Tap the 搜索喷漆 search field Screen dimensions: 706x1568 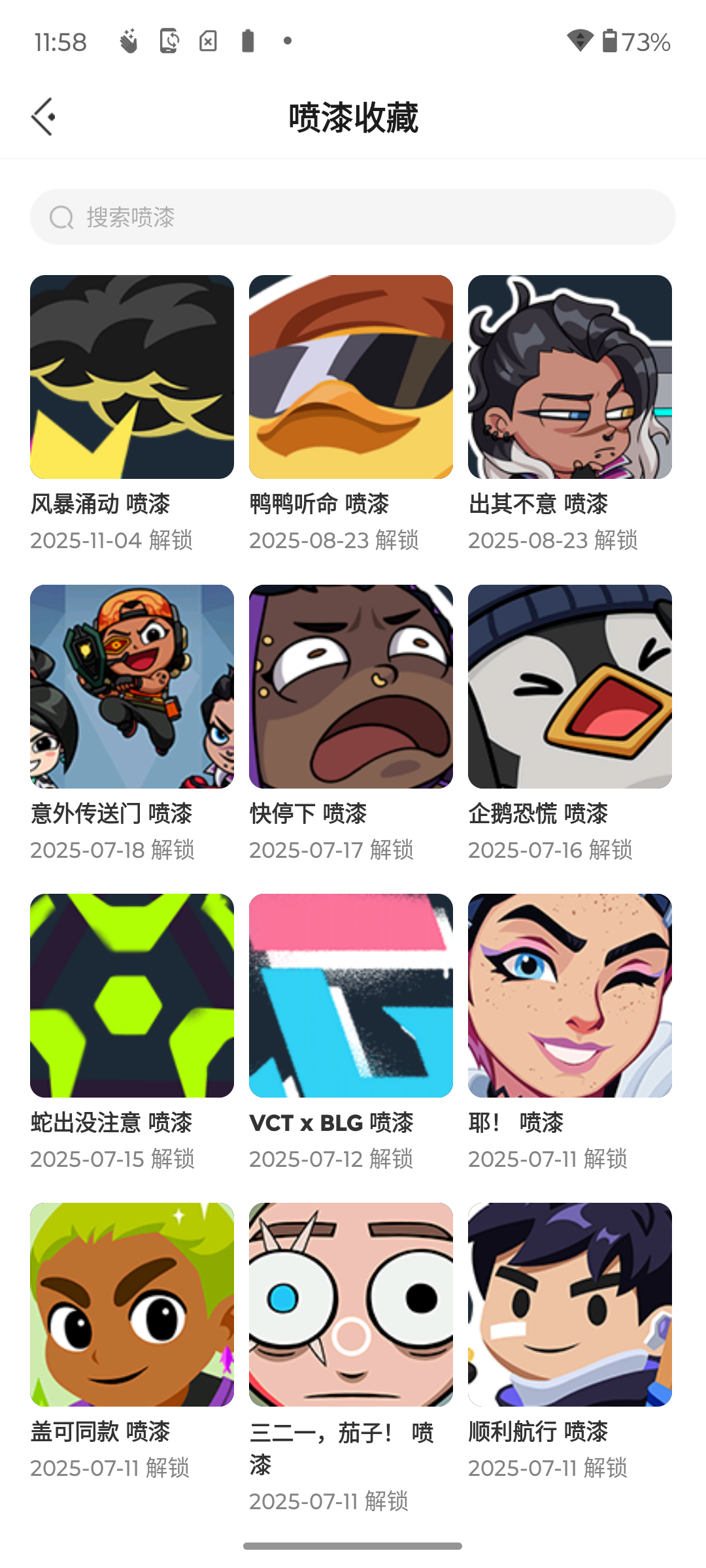[353, 217]
